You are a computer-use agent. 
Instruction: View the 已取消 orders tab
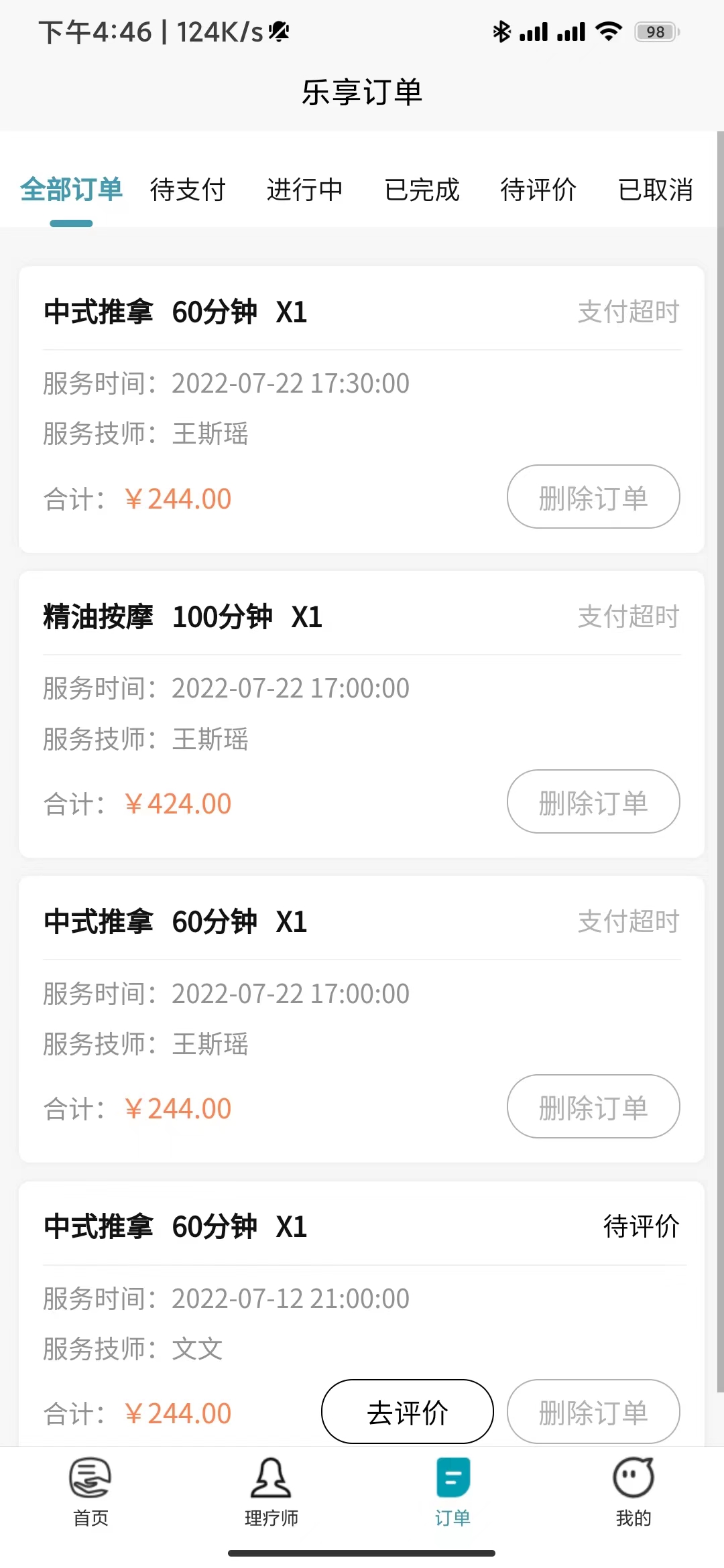(655, 190)
